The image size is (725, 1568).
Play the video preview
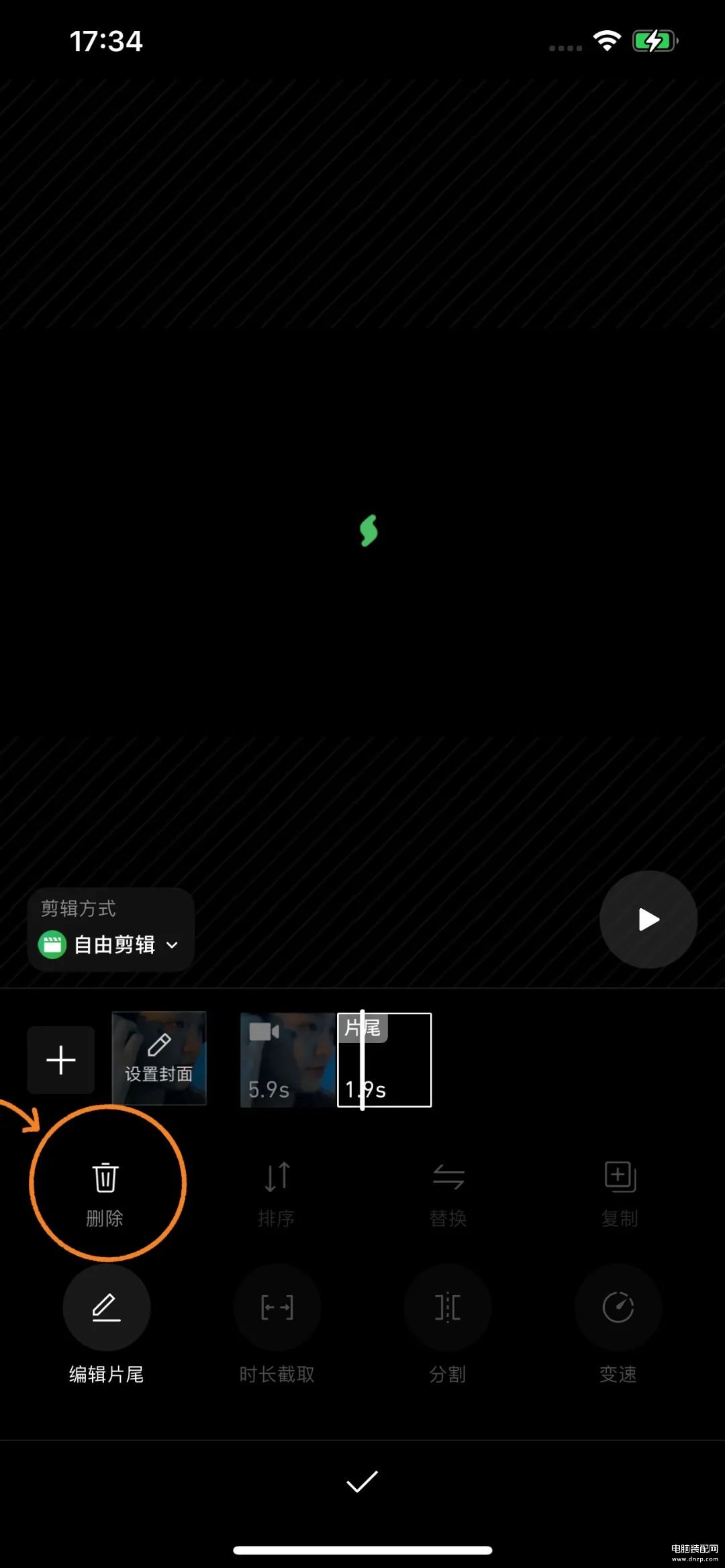click(648, 919)
